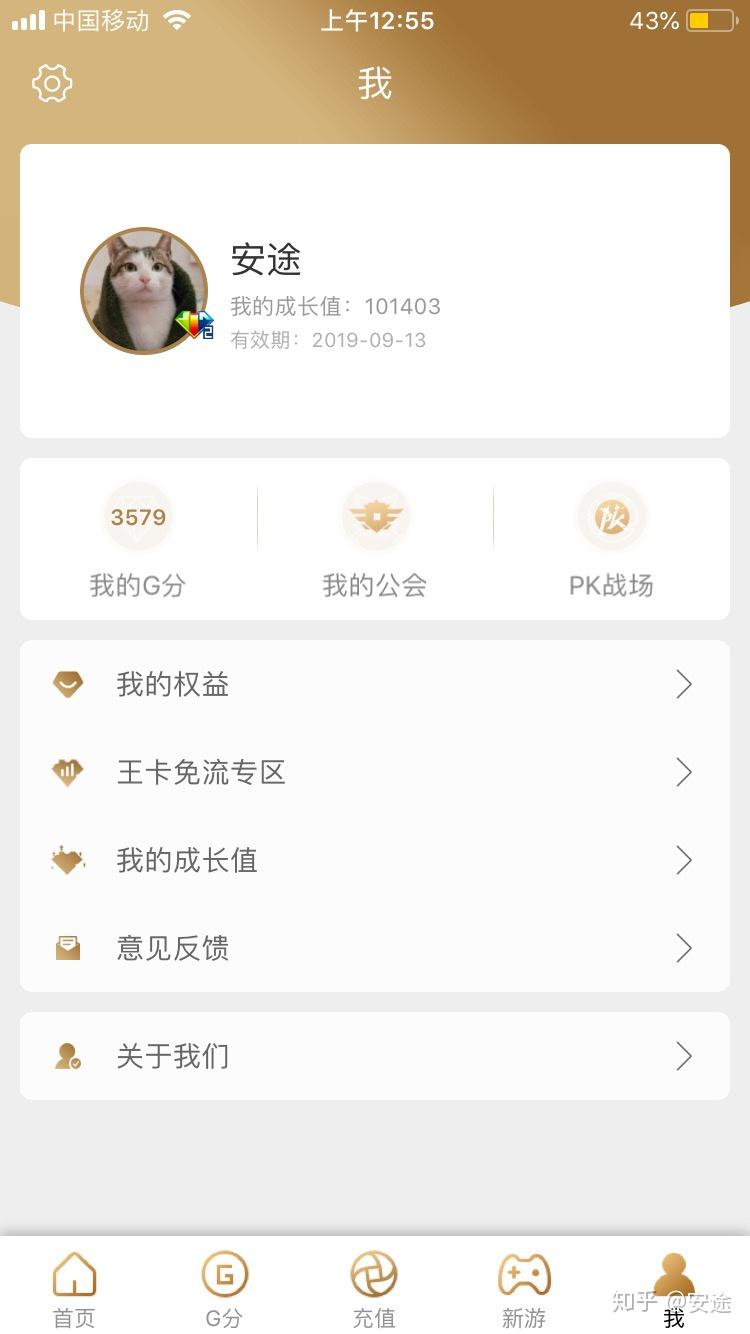
Task: Open the 充值 recharge tab icon
Action: (375, 1272)
